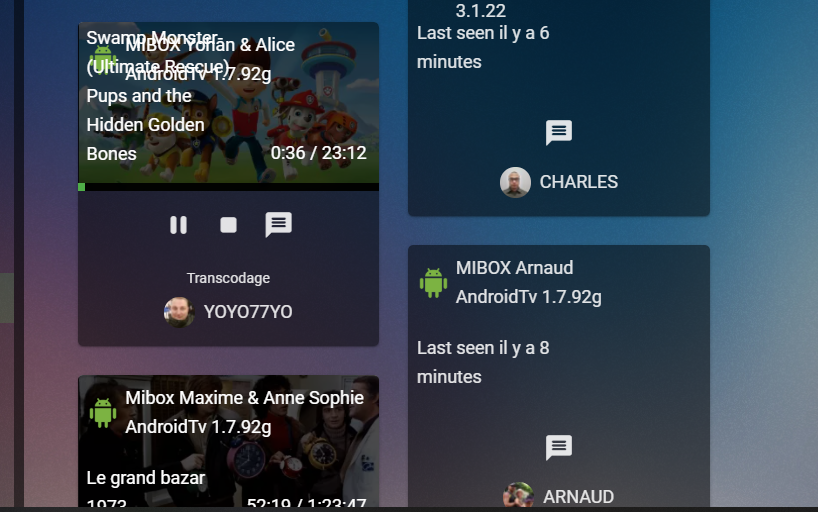Viewport: 818px width, 512px height.
Task: Open Mibox Maxime & Anne Sophie session card
Action: (228, 441)
